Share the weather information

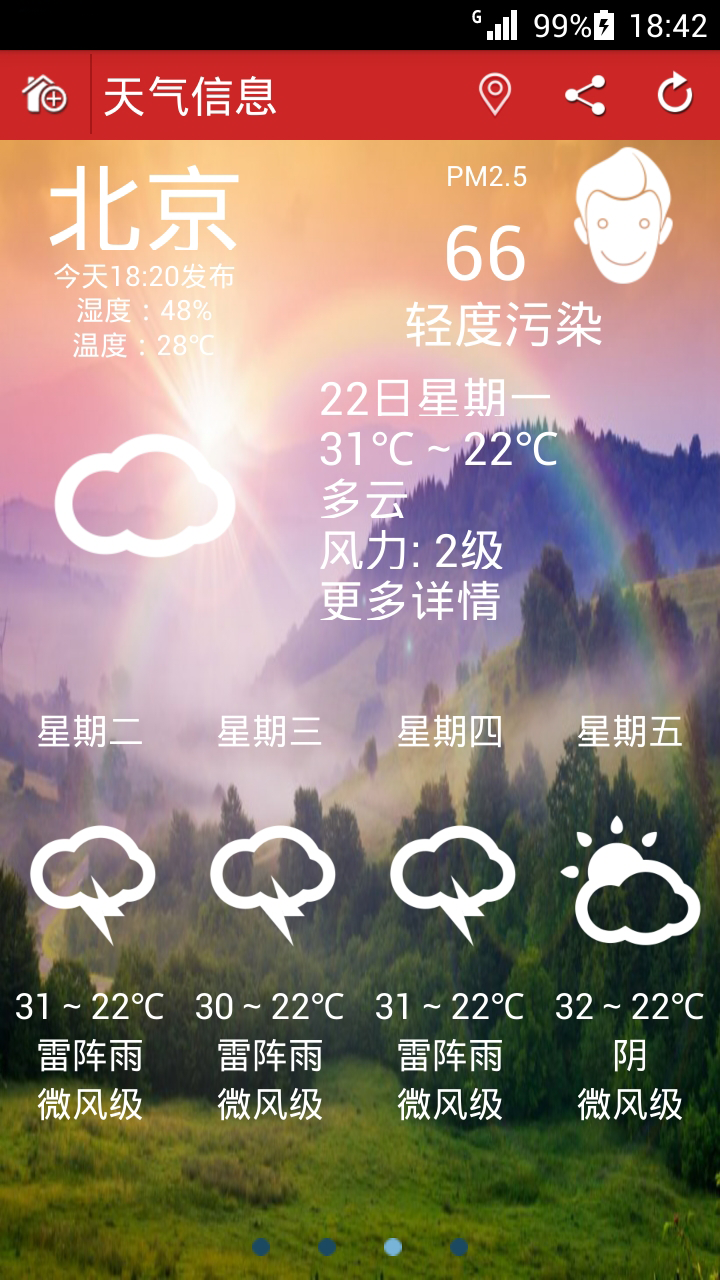(585, 95)
